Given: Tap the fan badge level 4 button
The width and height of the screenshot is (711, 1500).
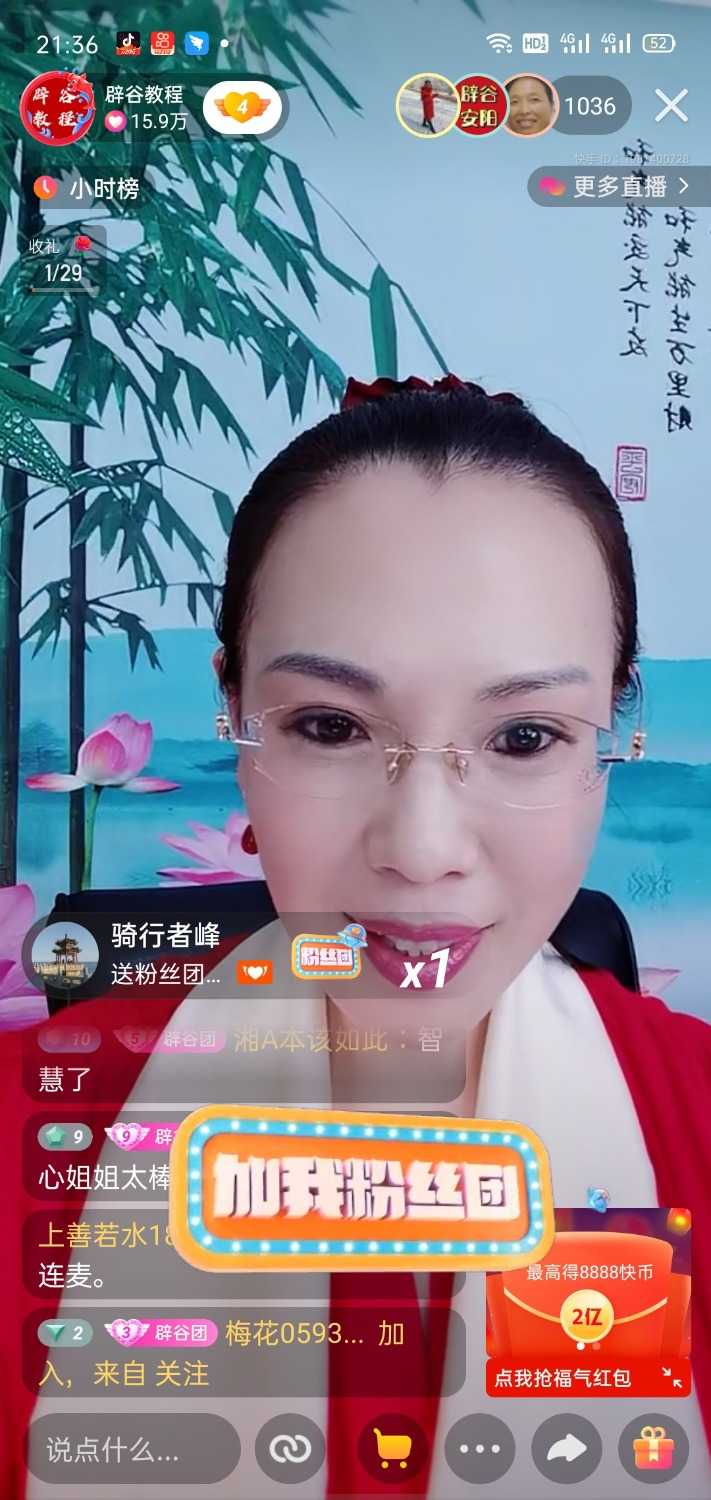Looking at the screenshot, I should (242, 106).
